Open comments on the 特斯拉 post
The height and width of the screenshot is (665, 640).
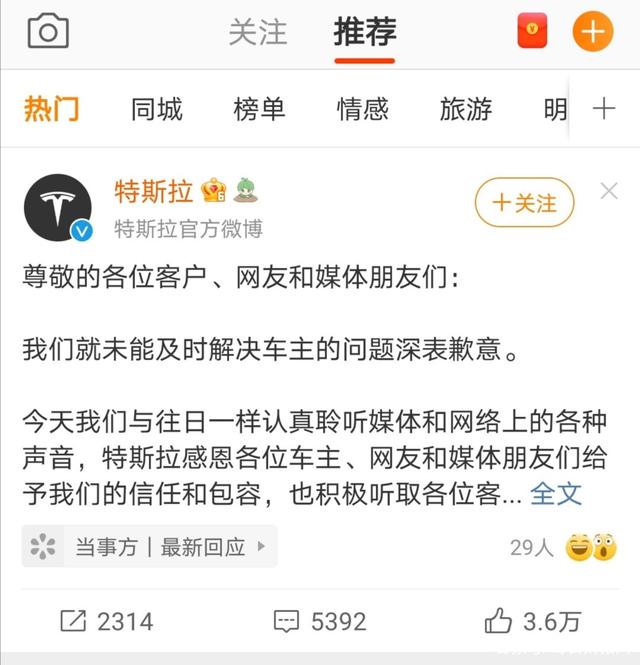click(x=320, y=621)
